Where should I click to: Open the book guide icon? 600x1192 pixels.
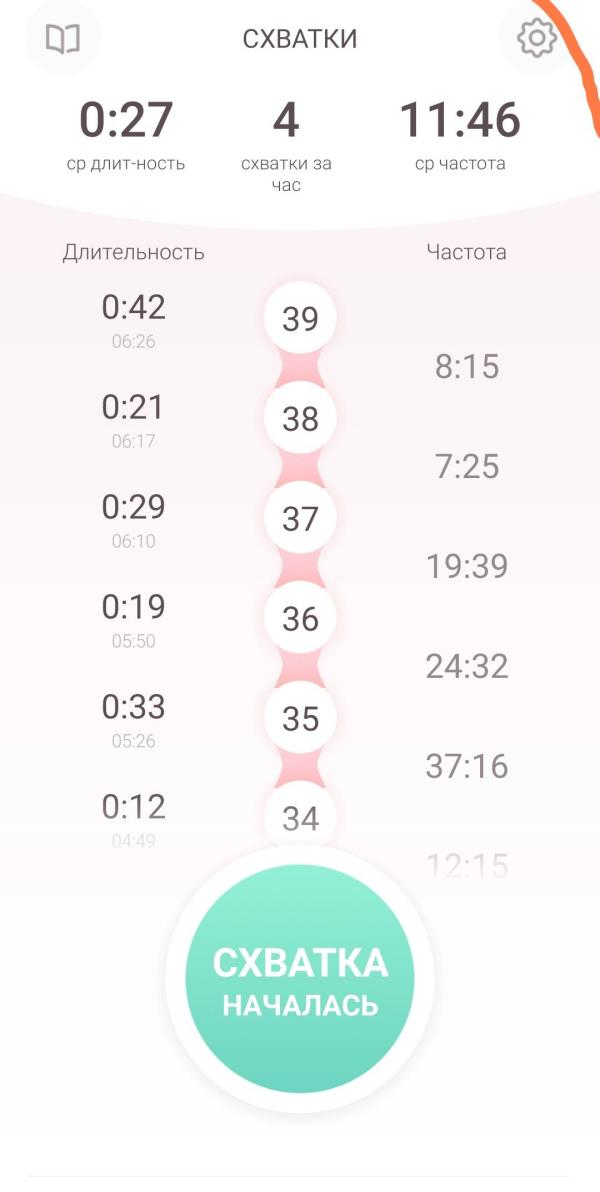[x=63, y=39]
